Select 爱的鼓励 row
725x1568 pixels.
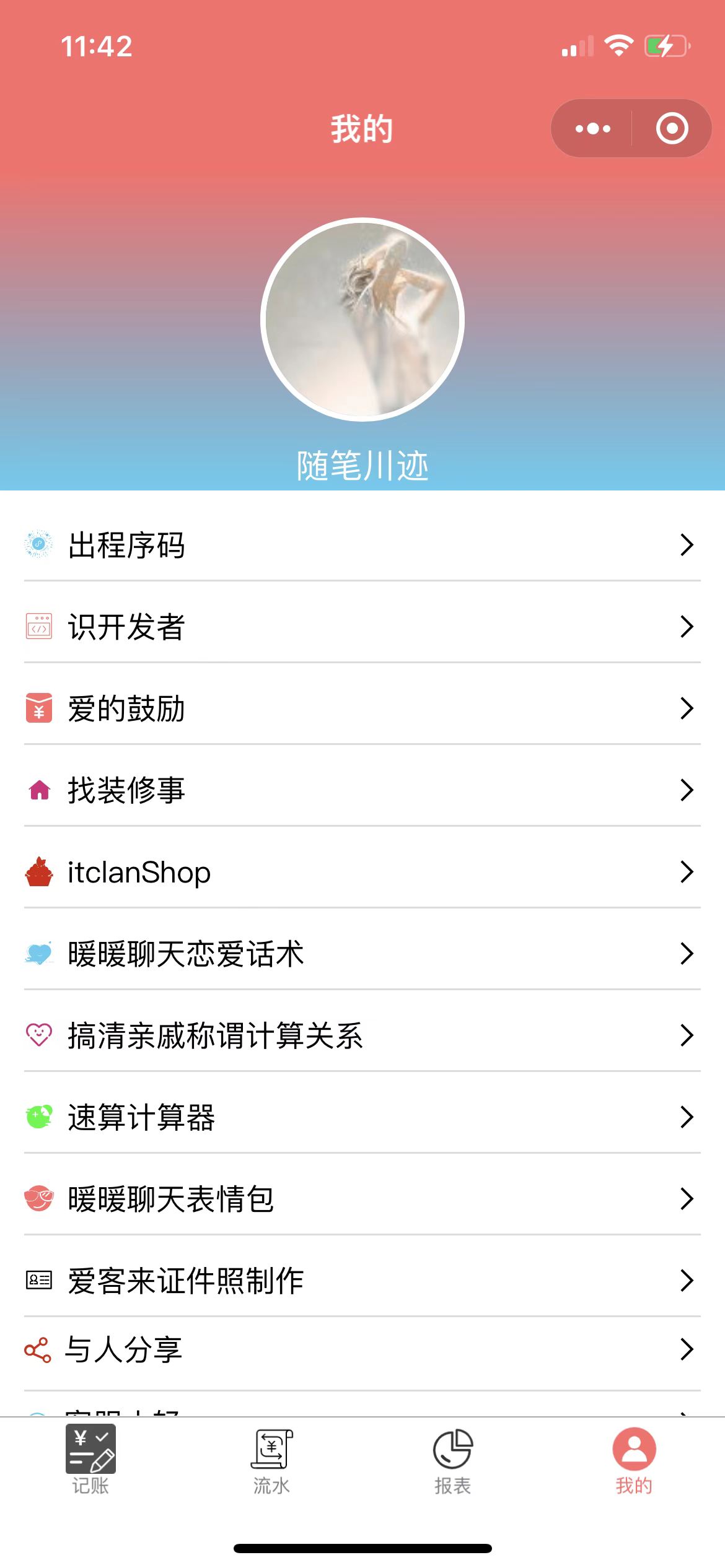point(362,708)
